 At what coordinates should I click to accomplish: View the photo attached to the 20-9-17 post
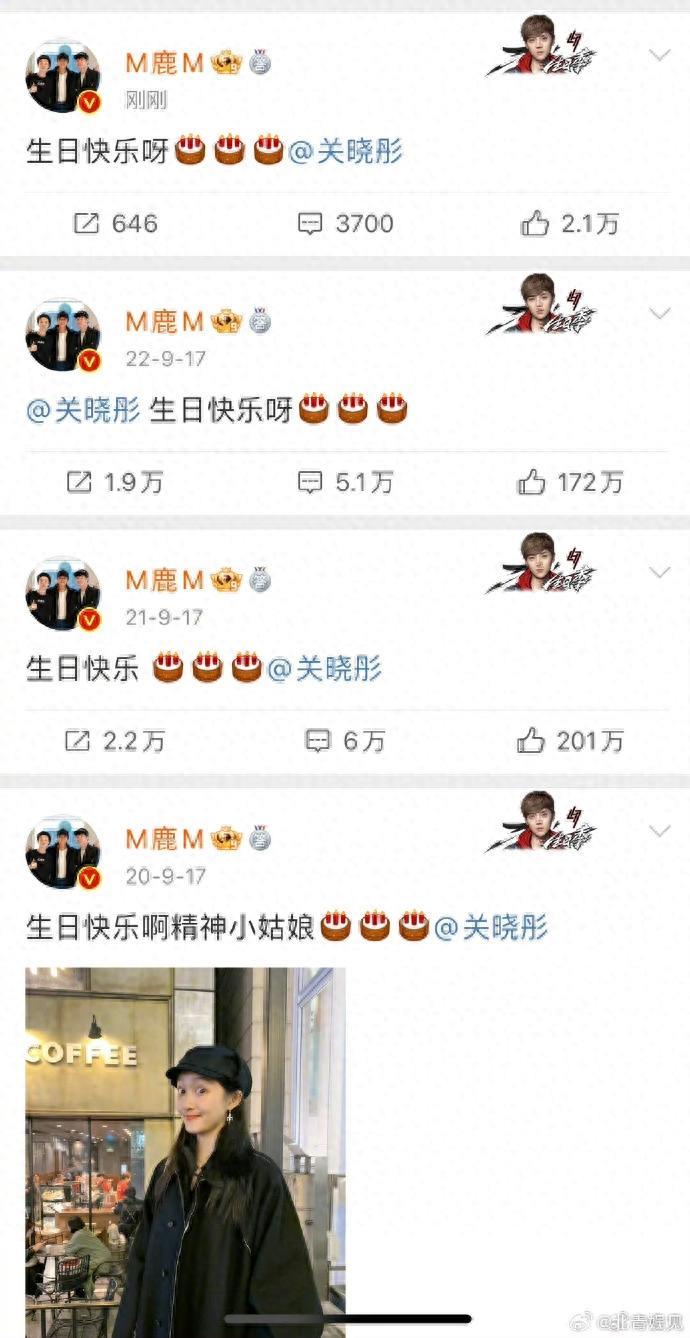point(185,1150)
